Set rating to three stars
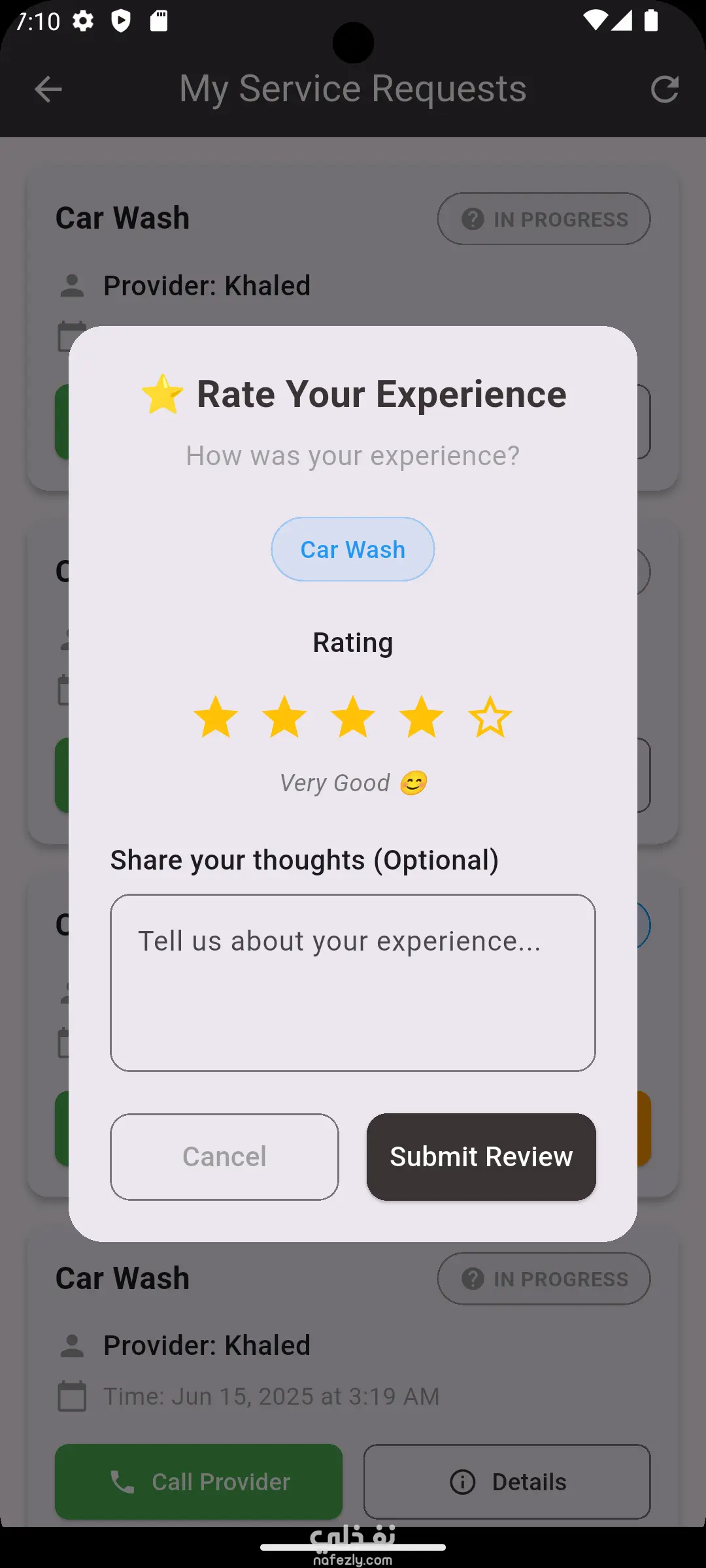Viewport: 706px width, 1568px height. coord(353,717)
